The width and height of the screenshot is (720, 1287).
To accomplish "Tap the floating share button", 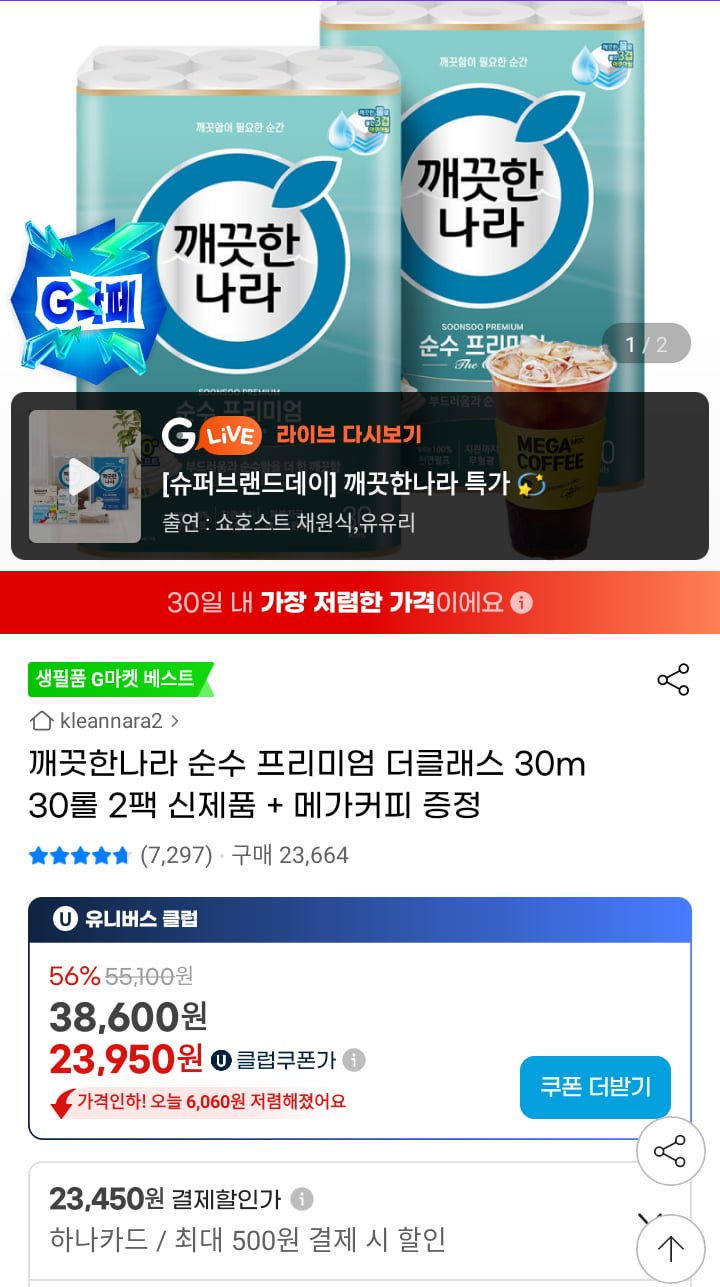I will 670,1151.
